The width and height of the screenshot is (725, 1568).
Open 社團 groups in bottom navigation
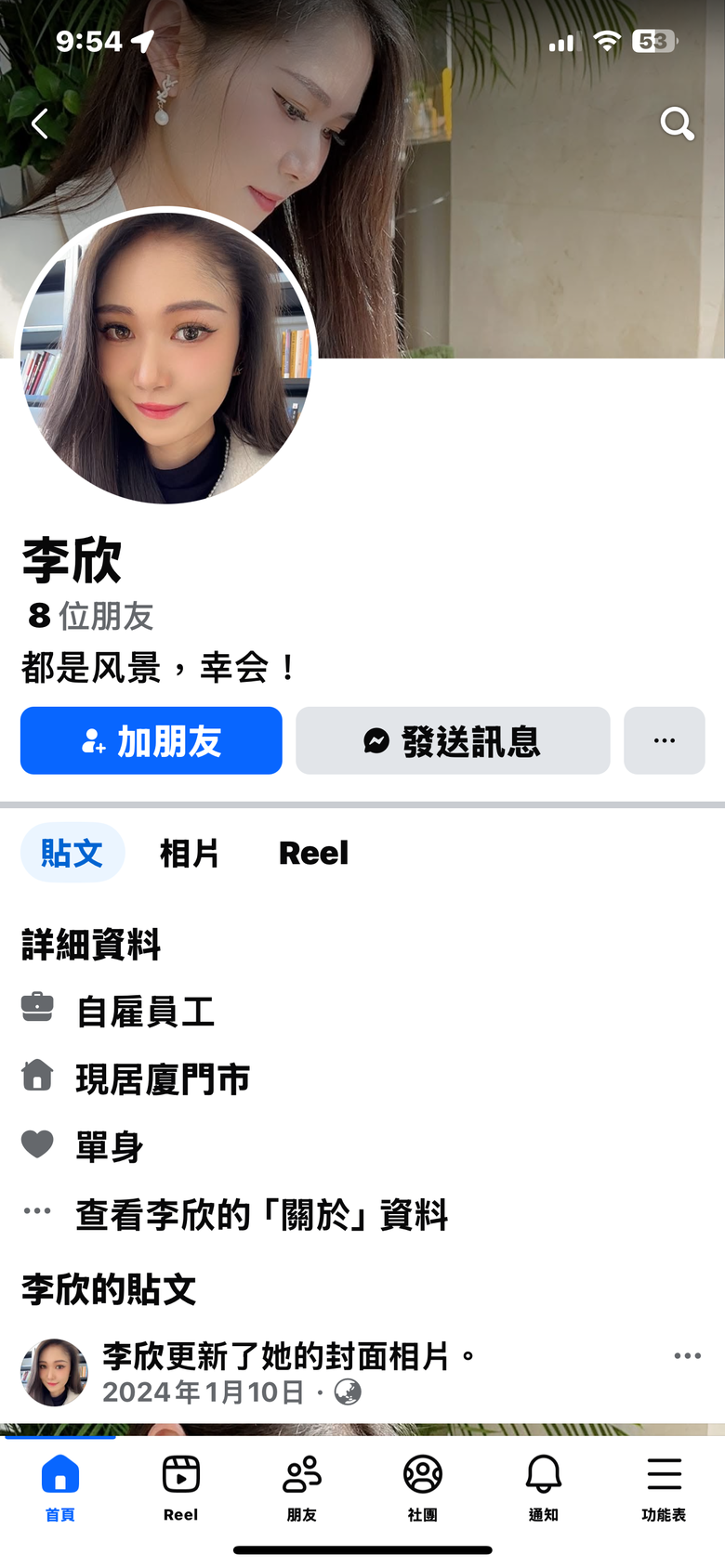tap(422, 1486)
